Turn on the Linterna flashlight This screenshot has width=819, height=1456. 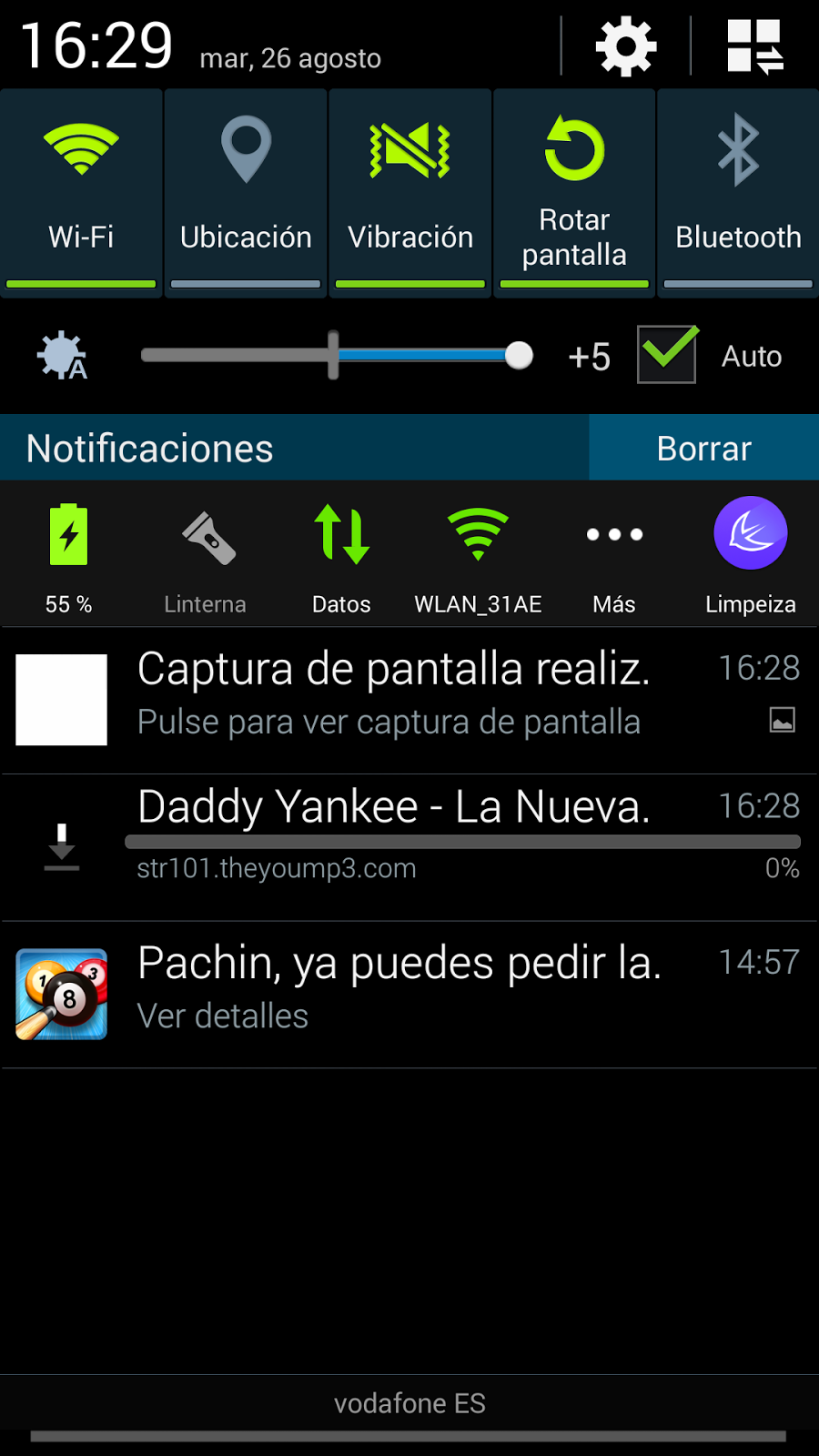tap(205, 555)
